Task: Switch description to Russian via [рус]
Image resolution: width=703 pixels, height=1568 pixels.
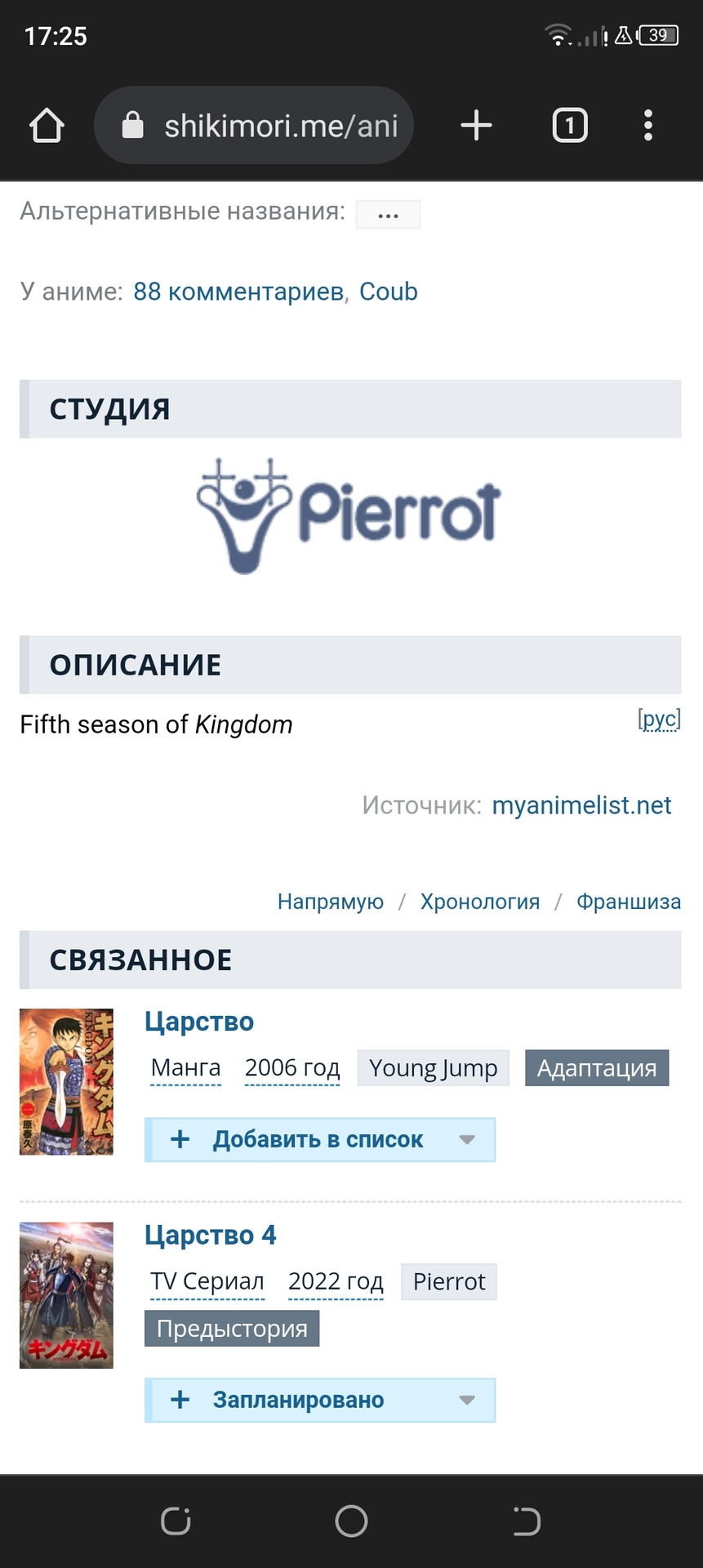Action: click(x=658, y=719)
